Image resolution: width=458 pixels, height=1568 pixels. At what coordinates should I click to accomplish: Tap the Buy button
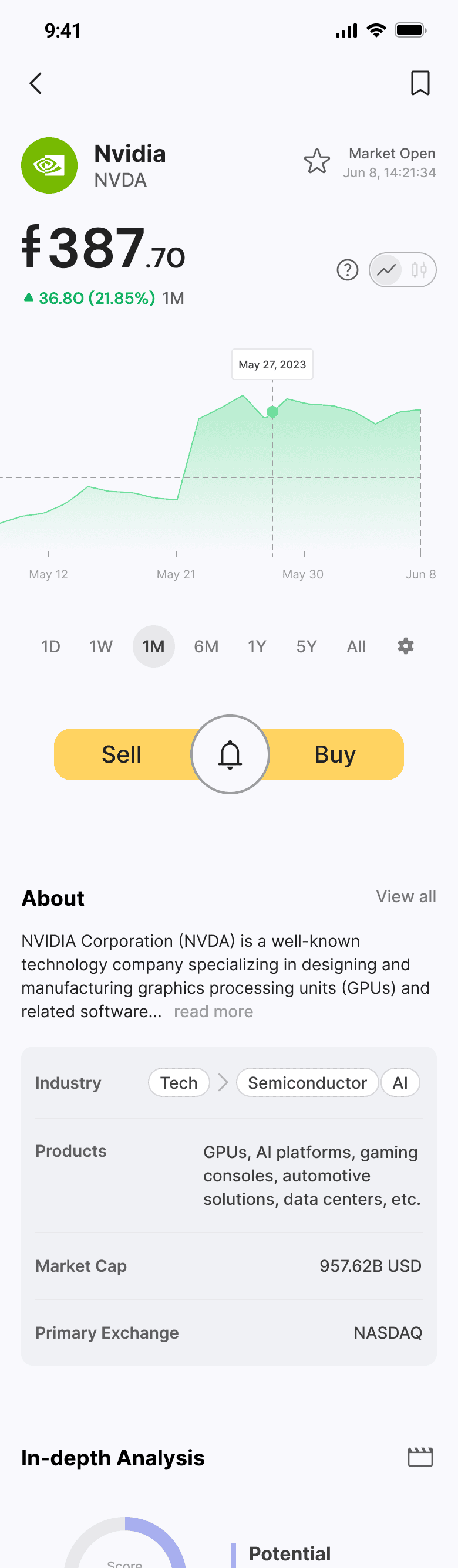tap(335, 754)
